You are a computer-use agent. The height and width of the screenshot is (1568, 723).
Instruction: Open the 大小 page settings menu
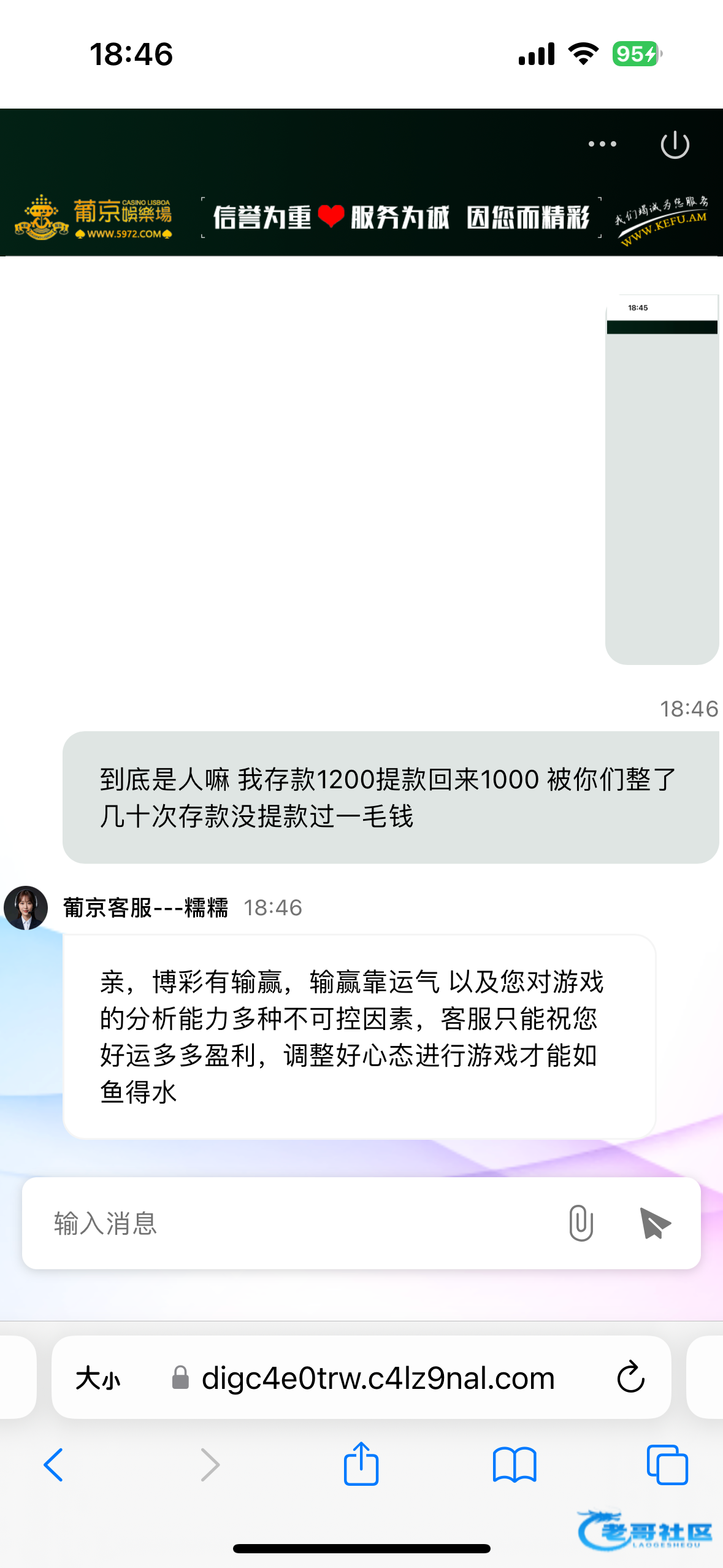98,1378
